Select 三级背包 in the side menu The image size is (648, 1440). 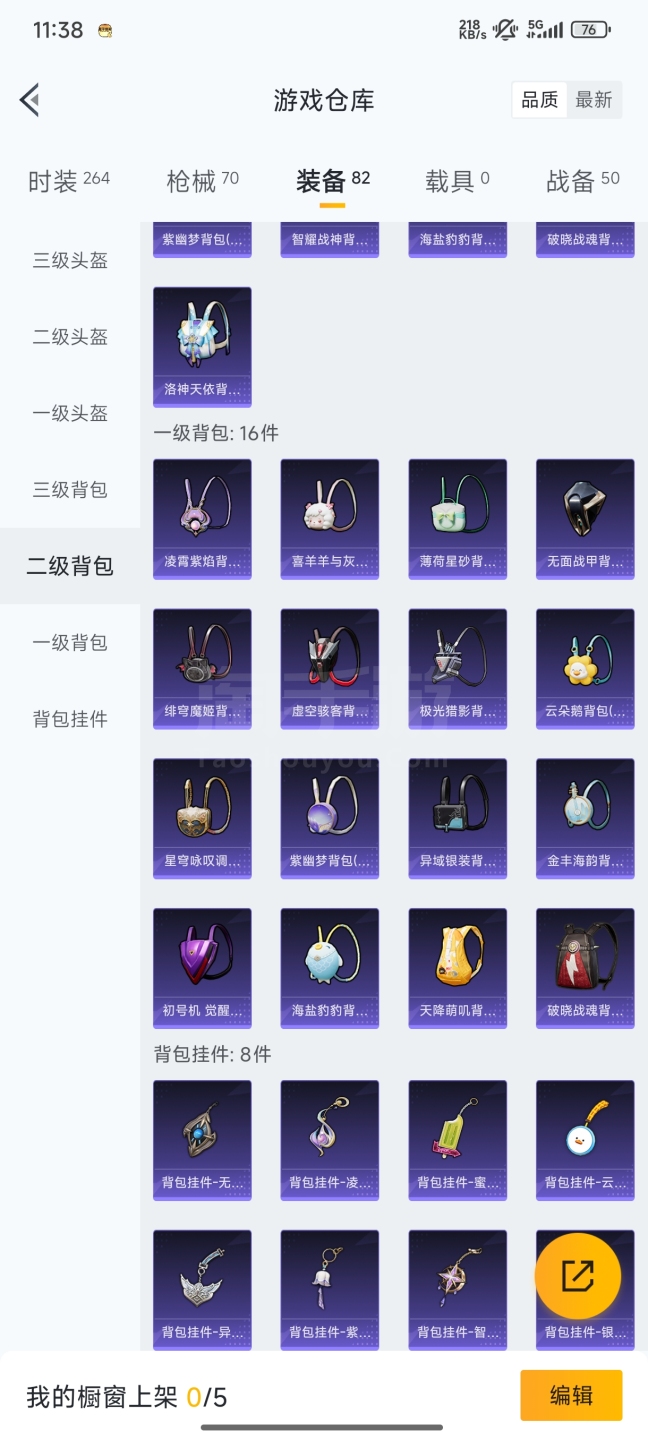(70, 489)
